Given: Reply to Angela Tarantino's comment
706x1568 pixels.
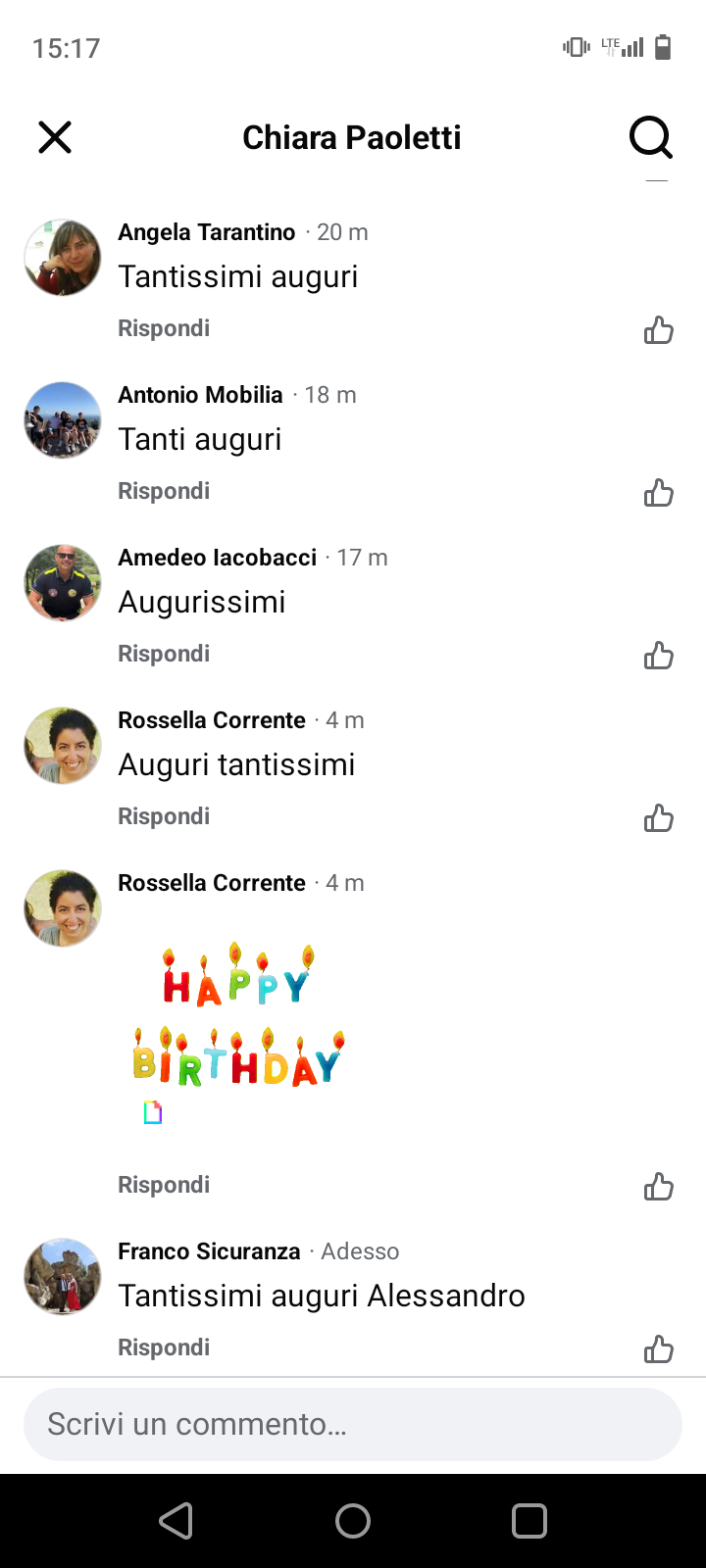Looking at the screenshot, I should tap(164, 328).
